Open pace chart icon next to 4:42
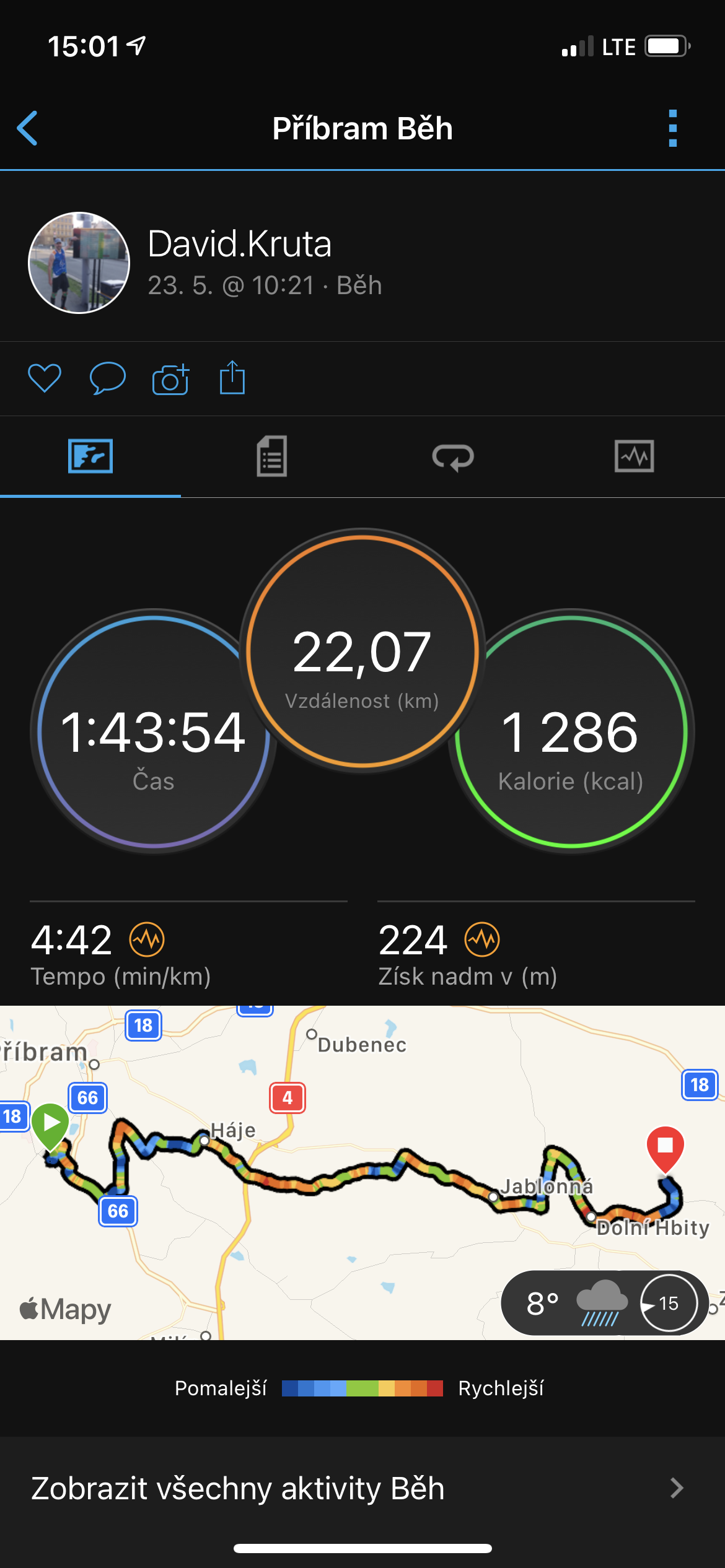 147,939
